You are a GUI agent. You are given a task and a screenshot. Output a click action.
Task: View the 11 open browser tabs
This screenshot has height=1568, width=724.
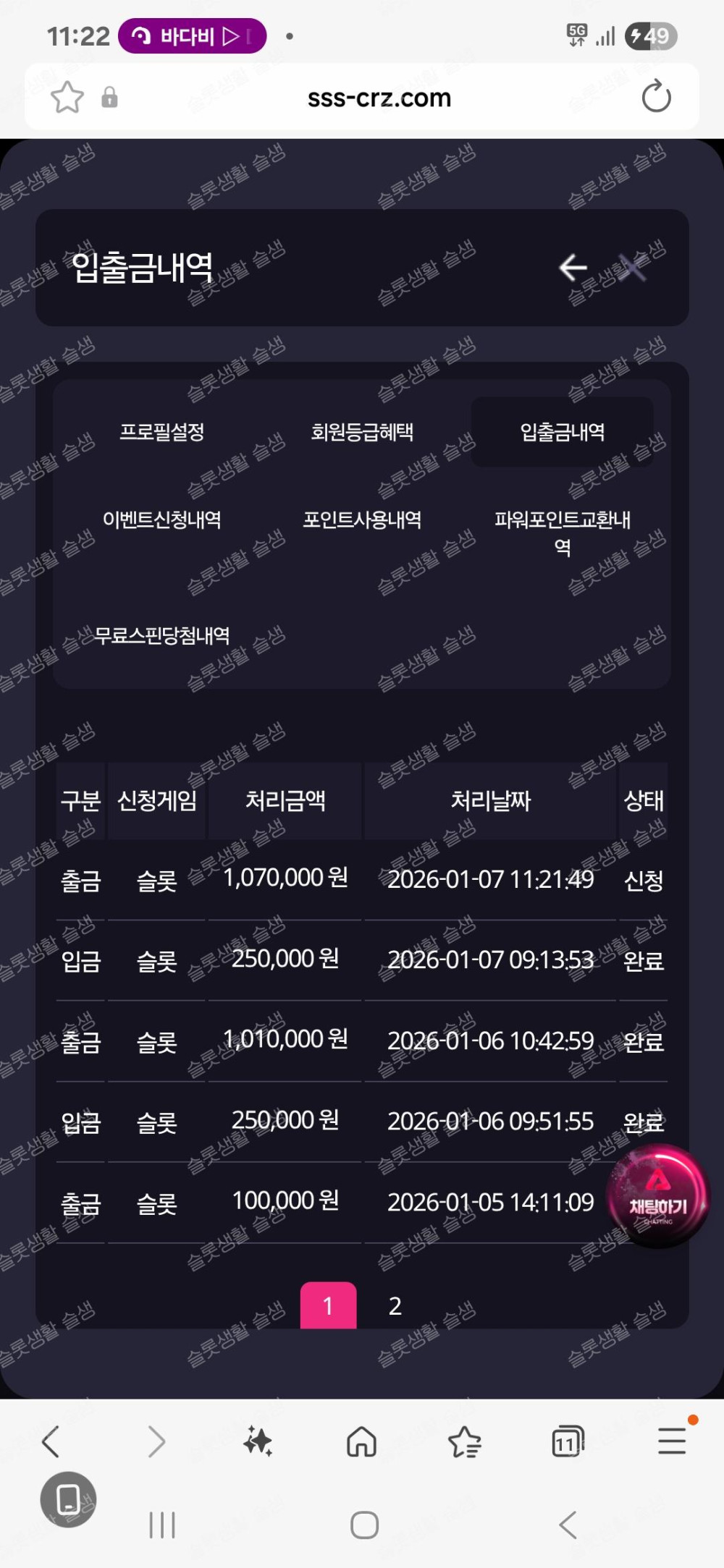point(568,1441)
